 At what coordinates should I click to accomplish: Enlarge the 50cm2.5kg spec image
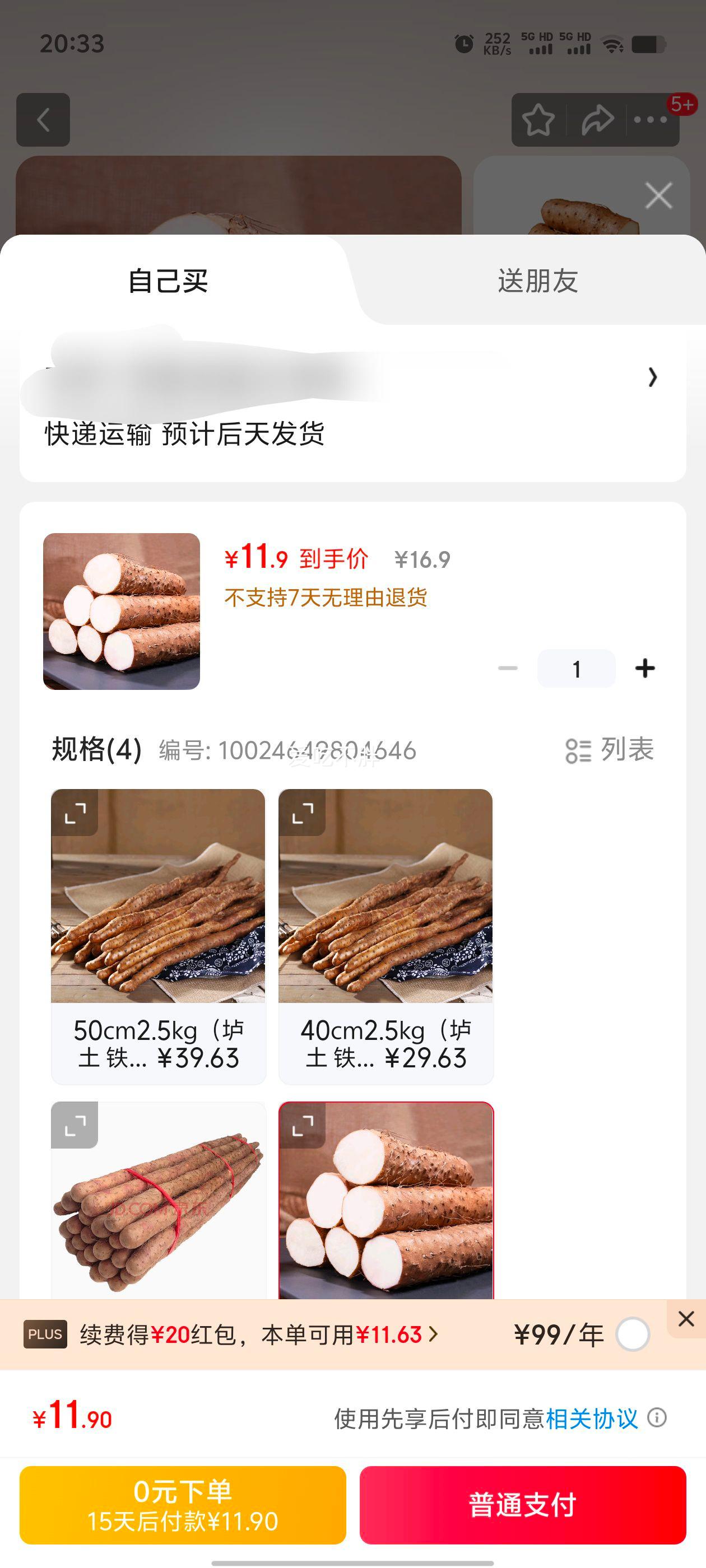pos(75,813)
